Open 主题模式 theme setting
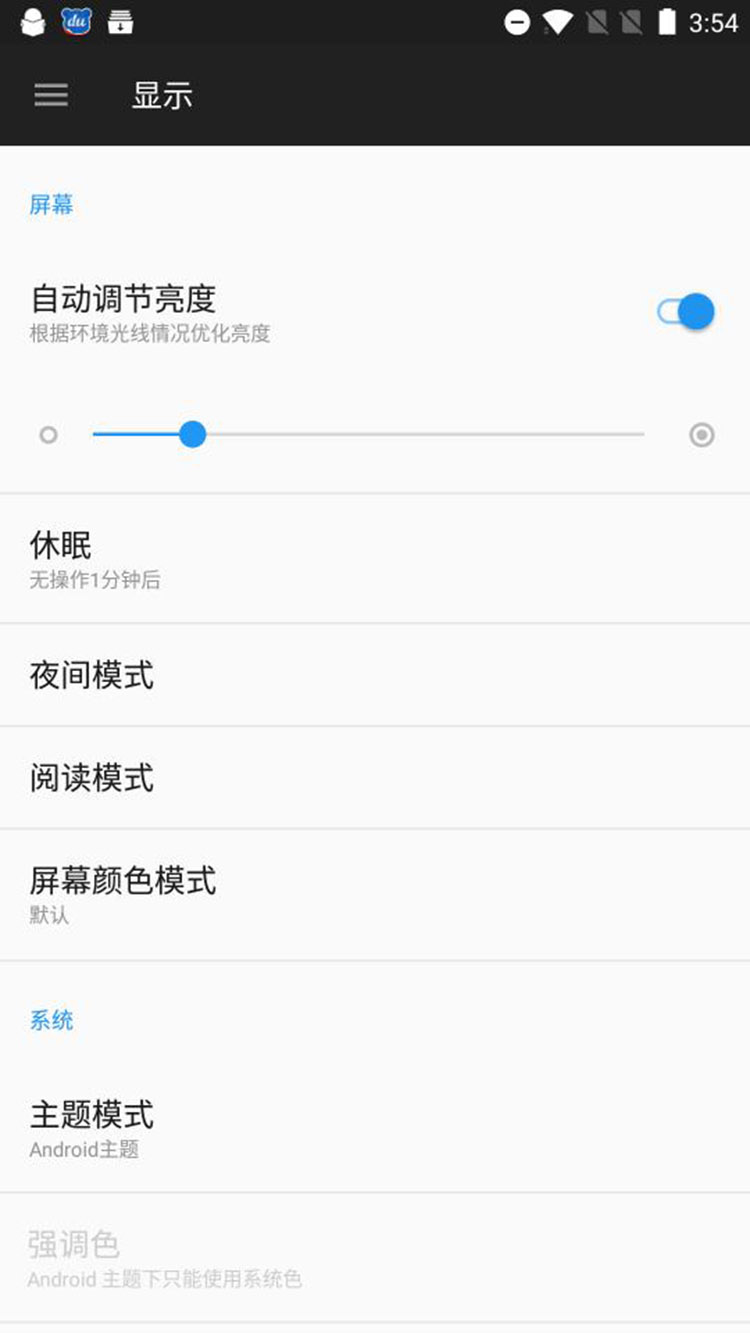This screenshot has width=750, height=1333. [375, 1129]
